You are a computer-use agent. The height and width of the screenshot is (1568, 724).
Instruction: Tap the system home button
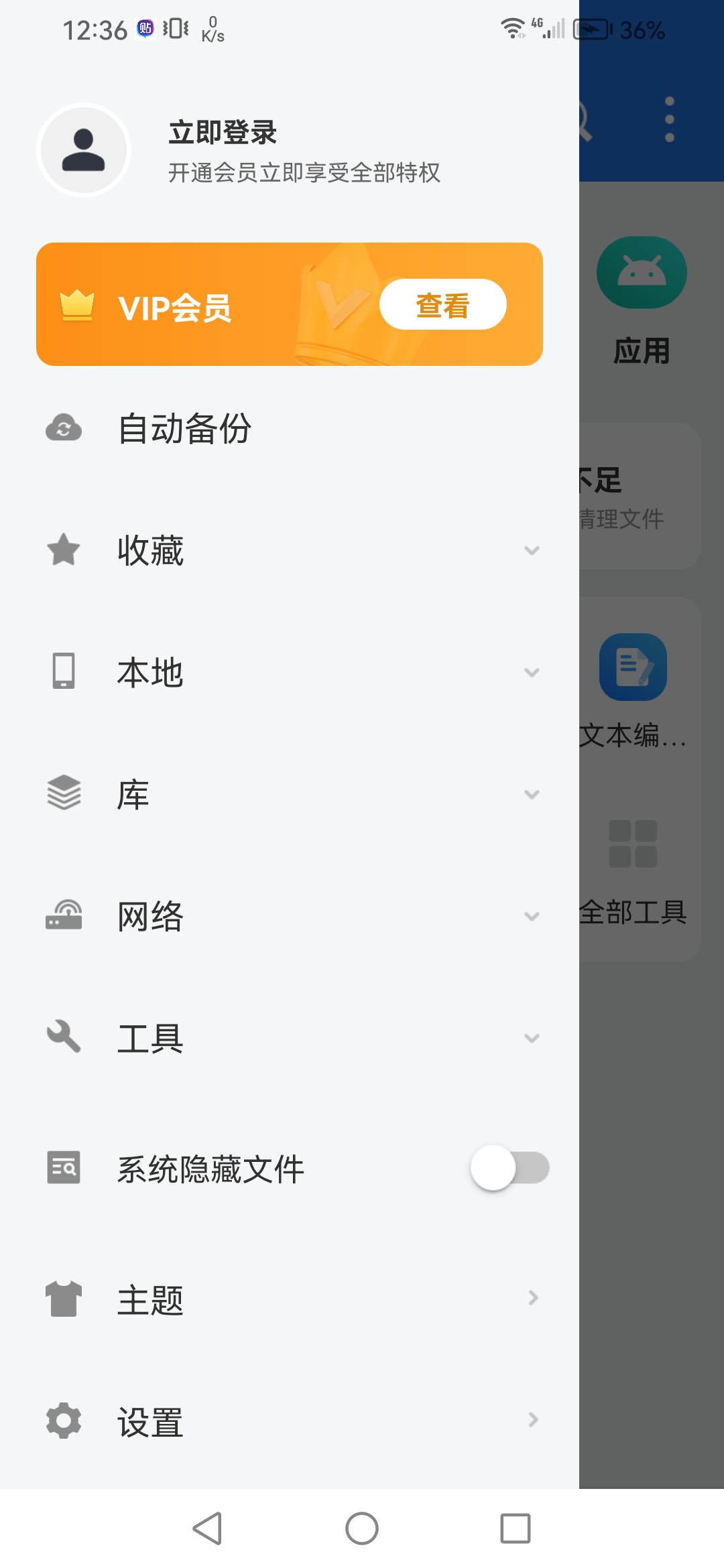pyautogui.click(x=362, y=1528)
